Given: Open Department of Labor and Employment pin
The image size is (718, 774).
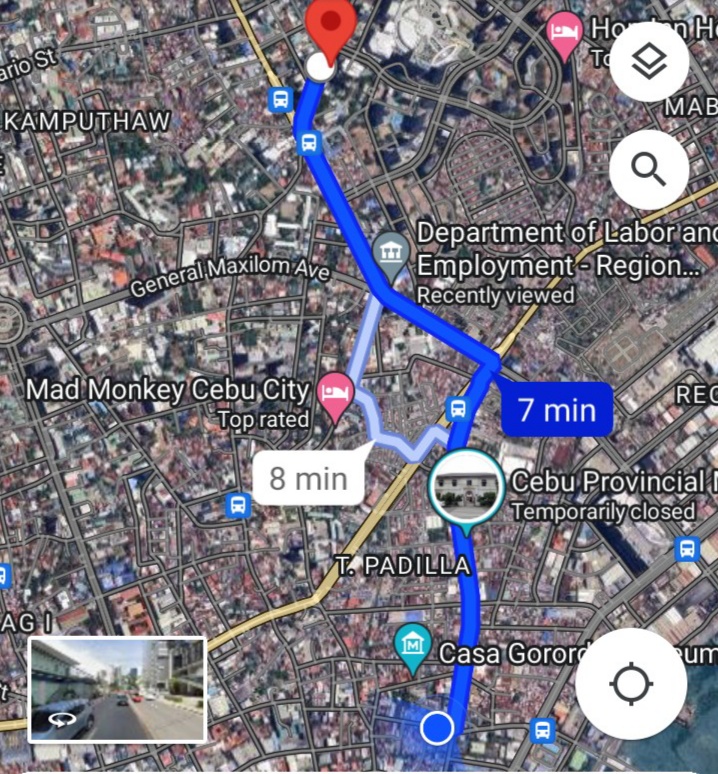Looking at the screenshot, I should click(x=391, y=252).
